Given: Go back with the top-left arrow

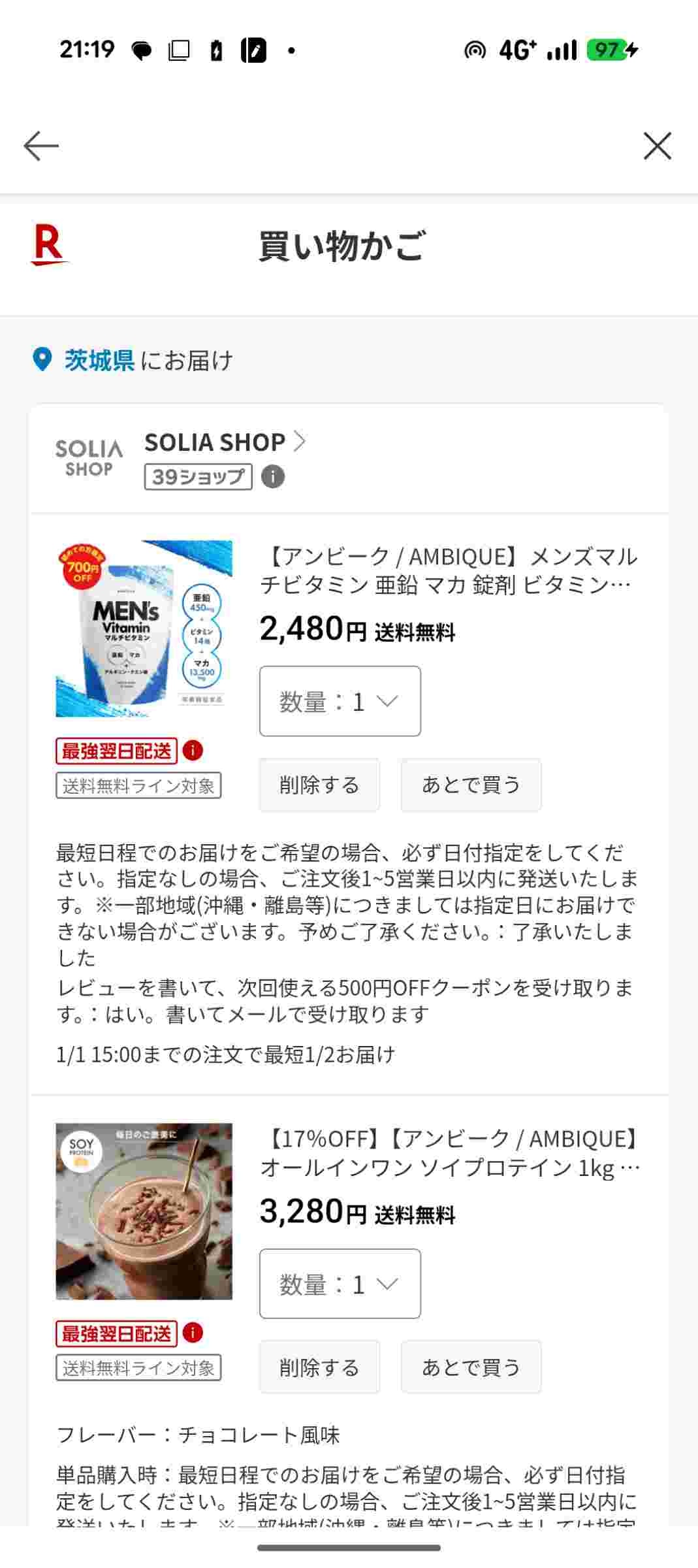Looking at the screenshot, I should pos(41,145).
